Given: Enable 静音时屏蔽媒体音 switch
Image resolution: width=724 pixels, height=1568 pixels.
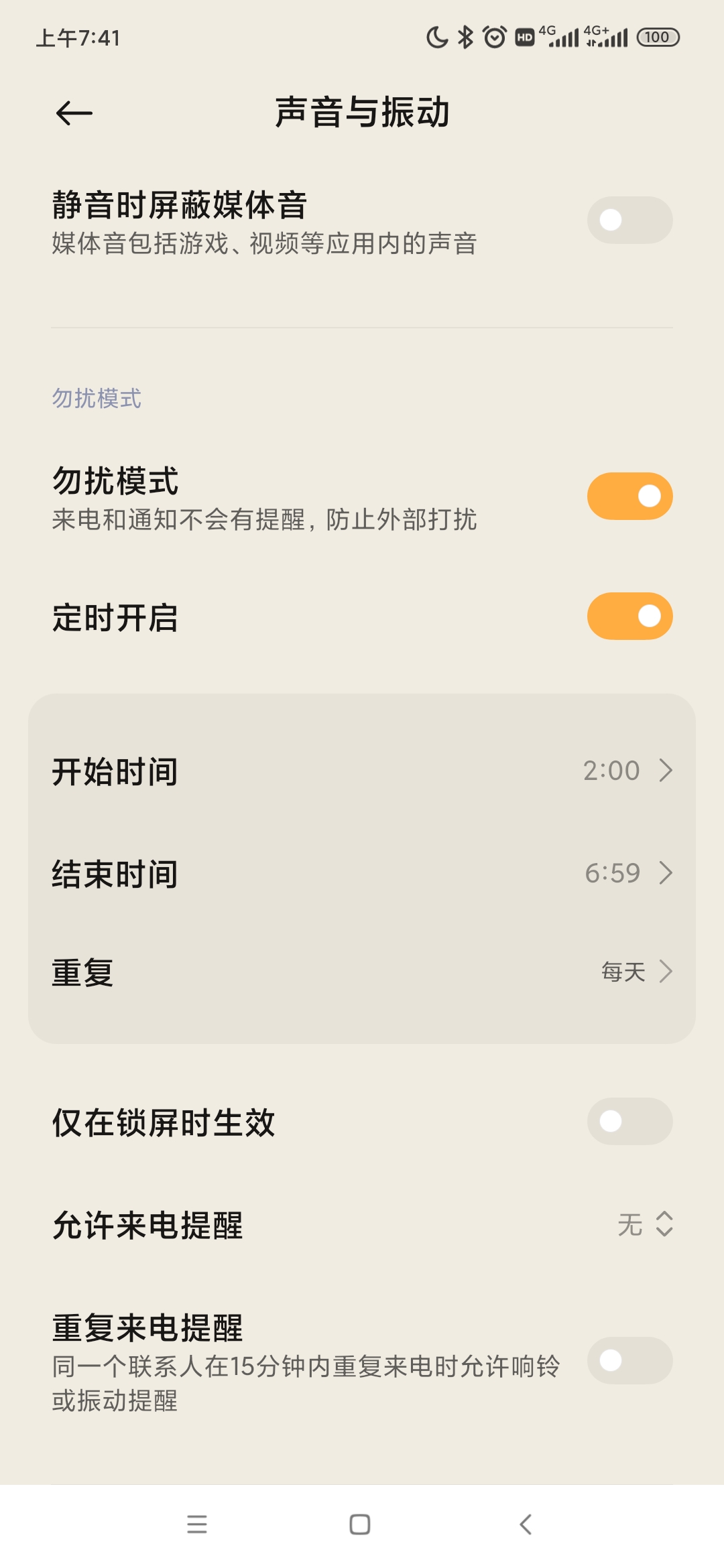Looking at the screenshot, I should 629,220.
